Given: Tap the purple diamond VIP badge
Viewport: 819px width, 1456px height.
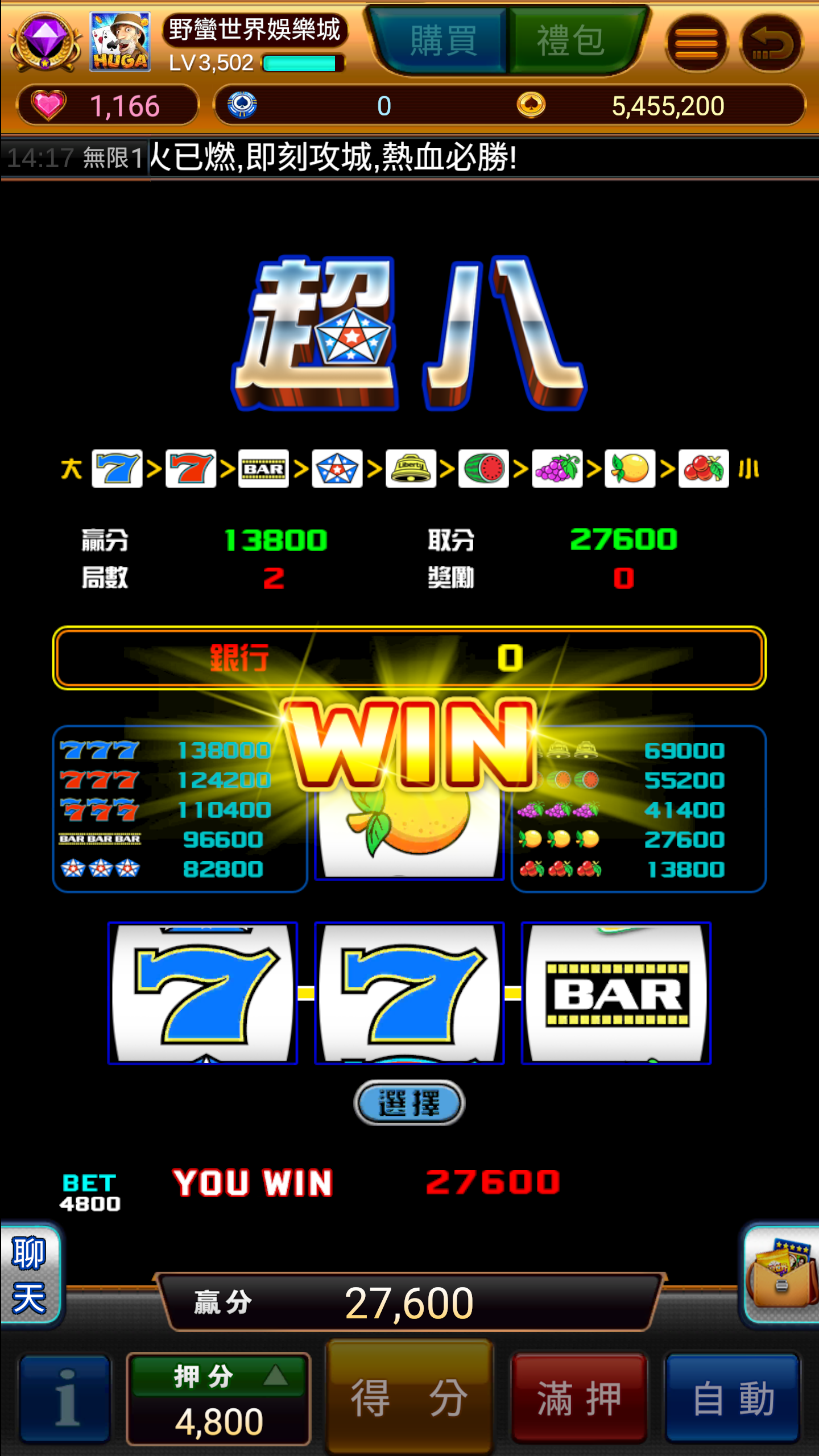Looking at the screenshot, I should pos(45,41).
